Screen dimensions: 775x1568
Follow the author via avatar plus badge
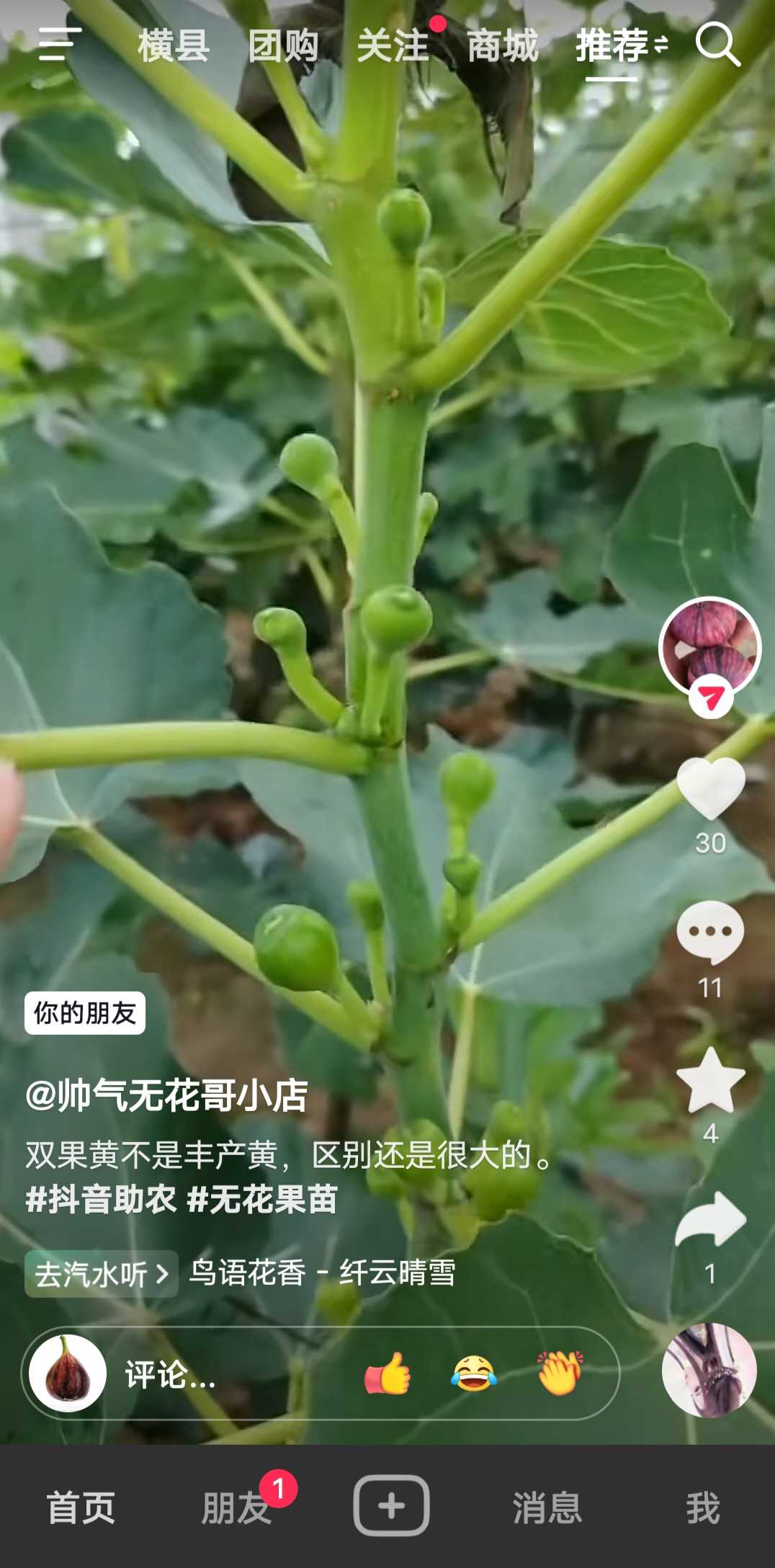[x=710, y=698]
